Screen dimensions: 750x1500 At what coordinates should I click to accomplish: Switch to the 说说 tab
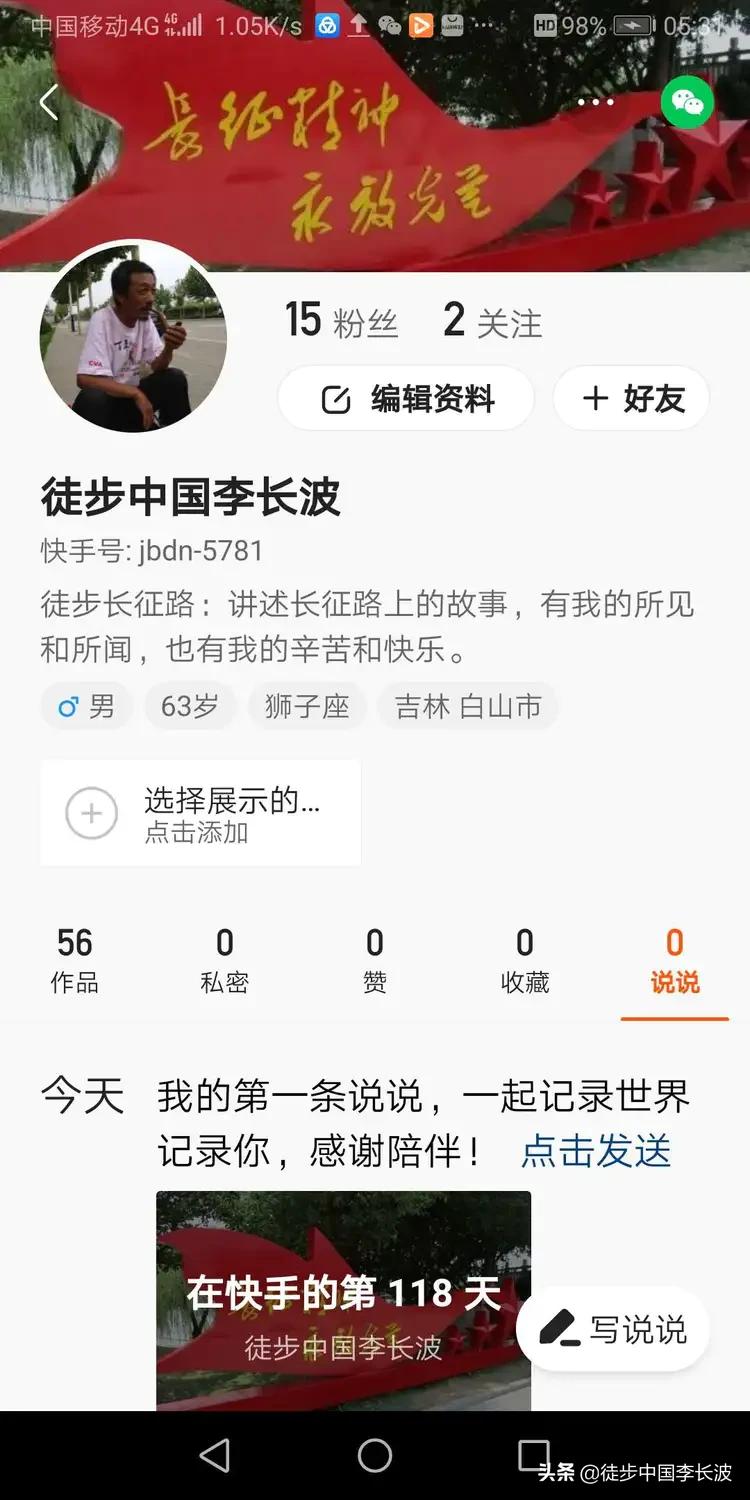point(674,957)
